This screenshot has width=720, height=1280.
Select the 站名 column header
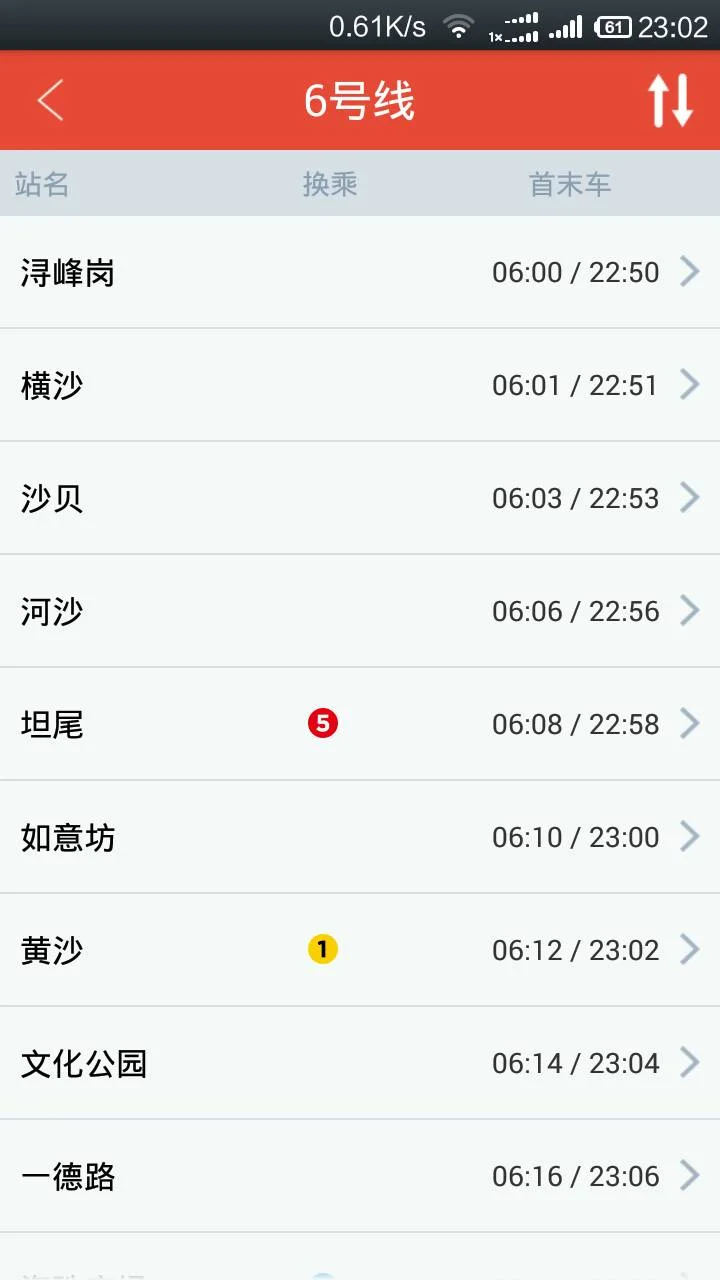tap(42, 184)
